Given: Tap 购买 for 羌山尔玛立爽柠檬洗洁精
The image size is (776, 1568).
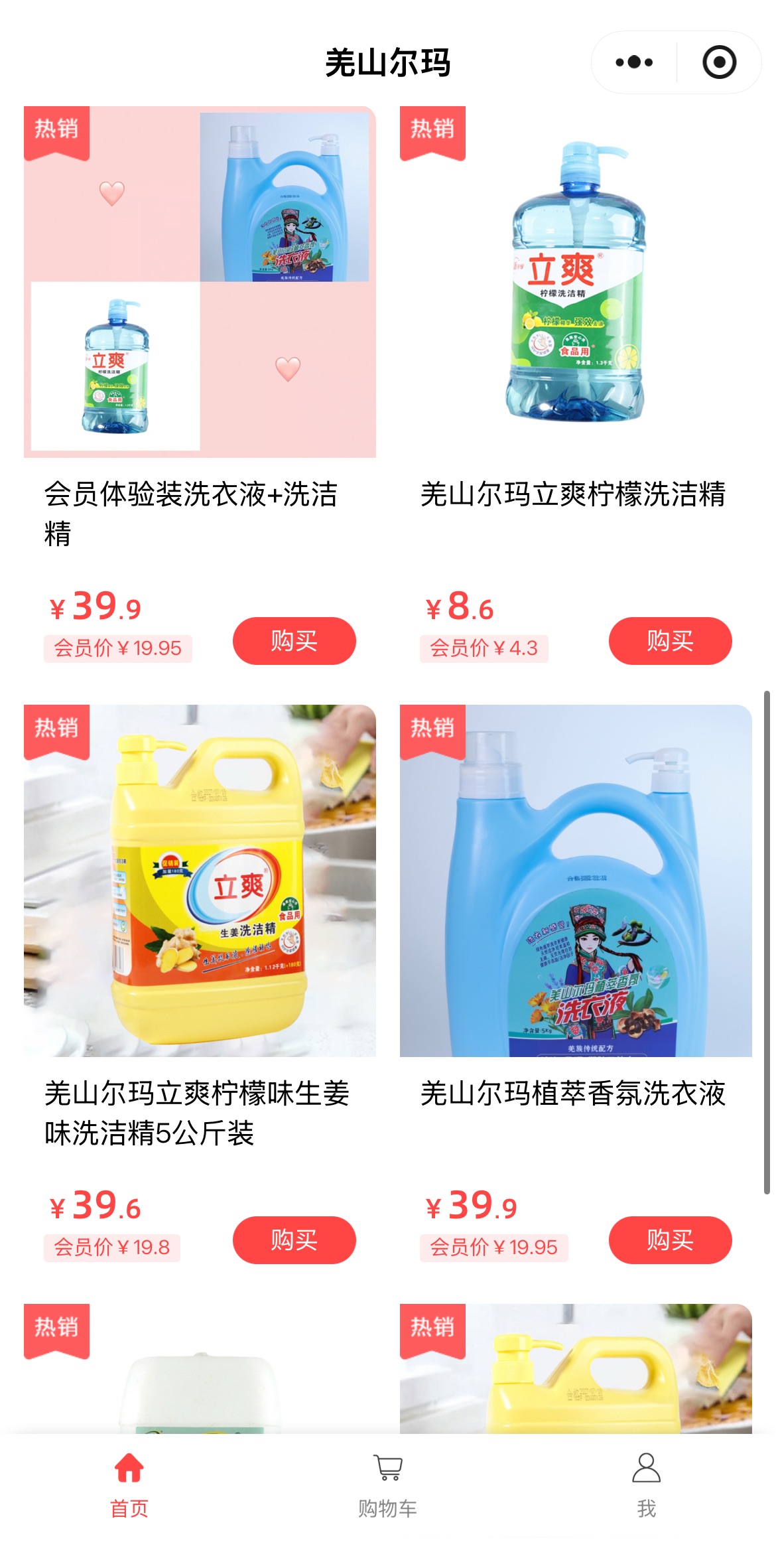Looking at the screenshot, I should click(x=670, y=641).
